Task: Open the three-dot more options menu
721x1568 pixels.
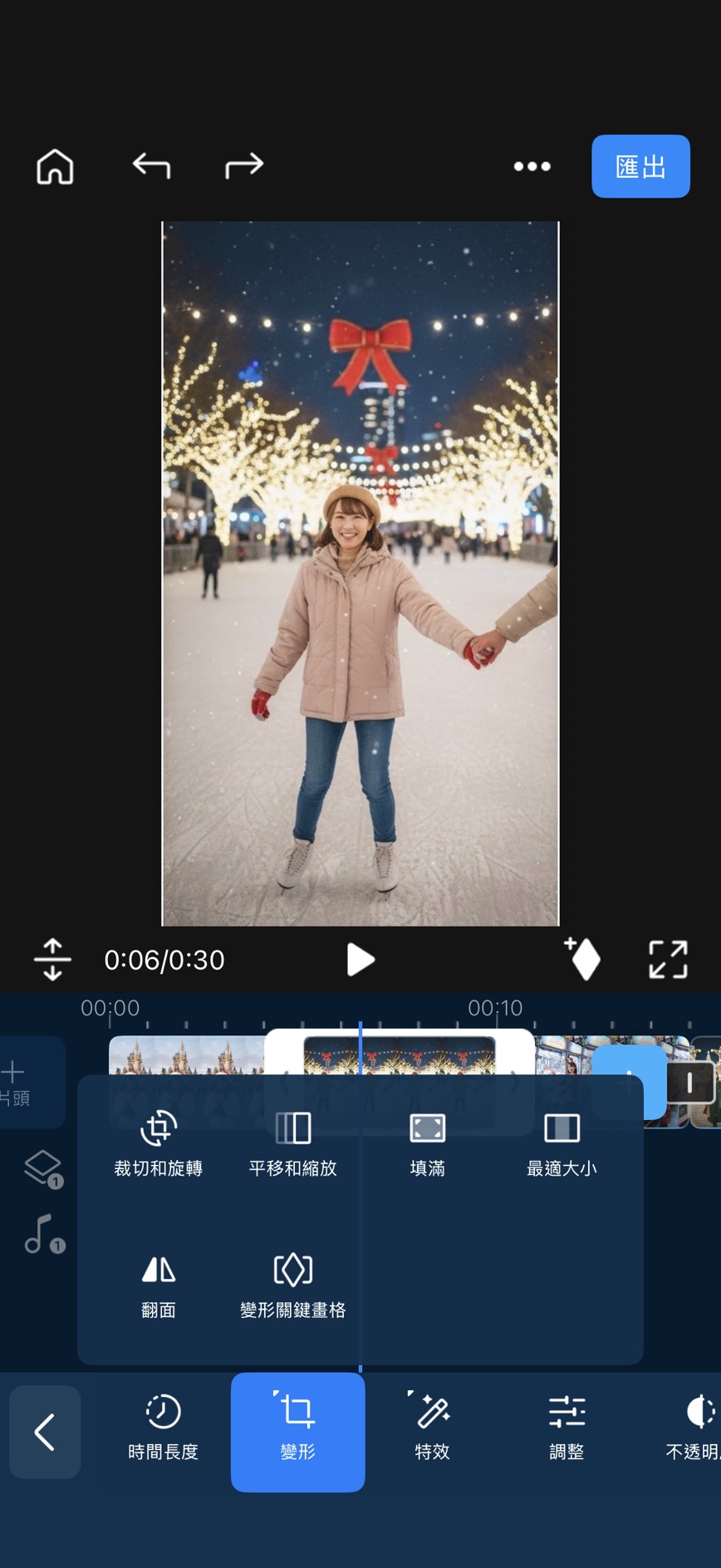Action: pyautogui.click(x=532, y=166)
